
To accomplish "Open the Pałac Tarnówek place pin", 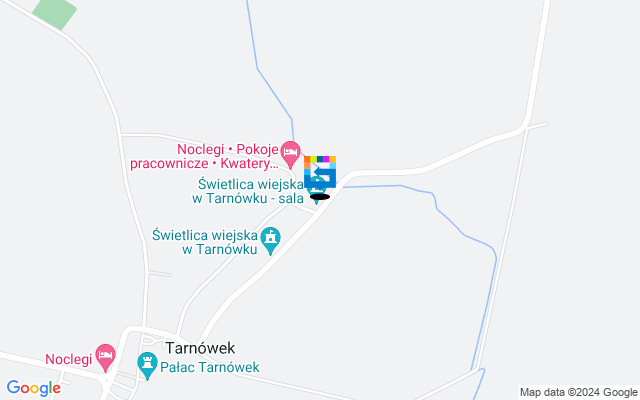I will (148, 361).
